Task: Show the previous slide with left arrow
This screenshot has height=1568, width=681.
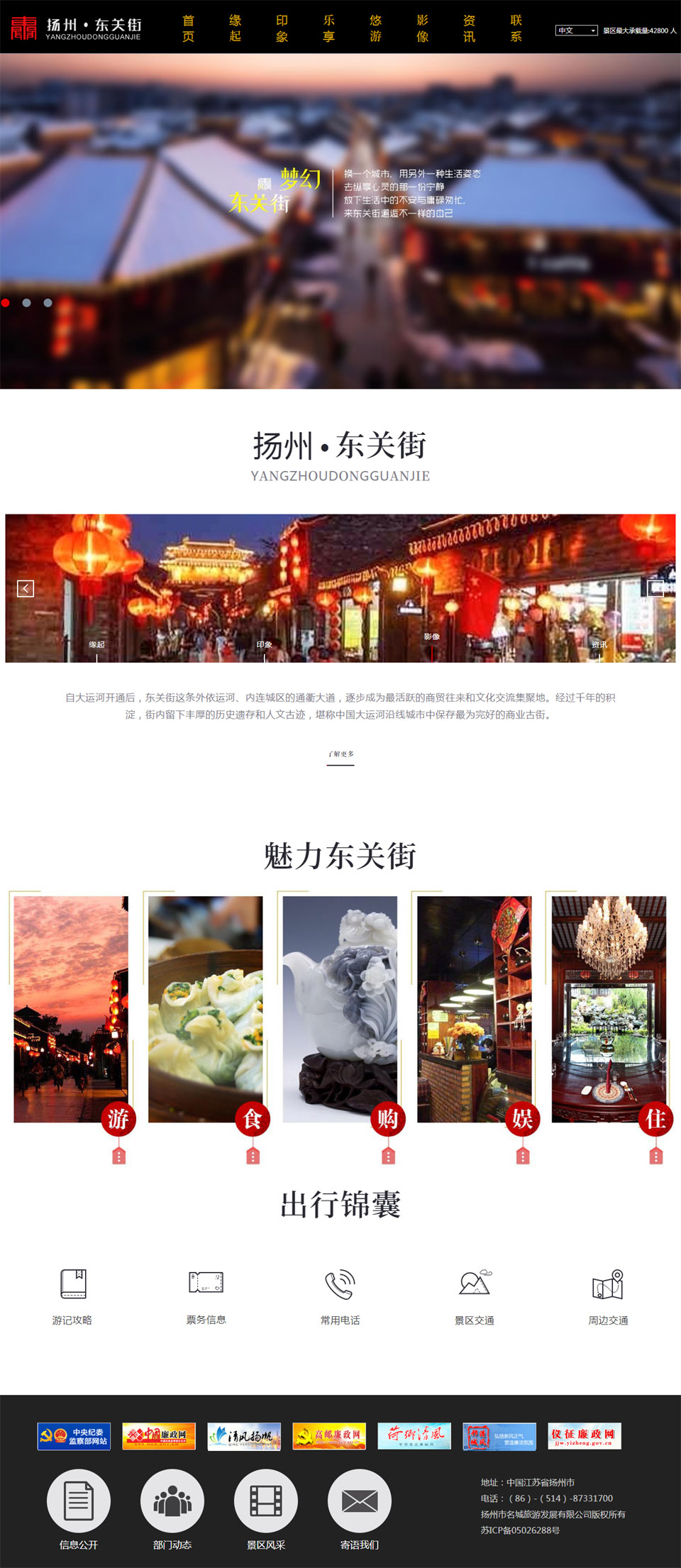Action: pyautogui.click(x=26, y=588)
